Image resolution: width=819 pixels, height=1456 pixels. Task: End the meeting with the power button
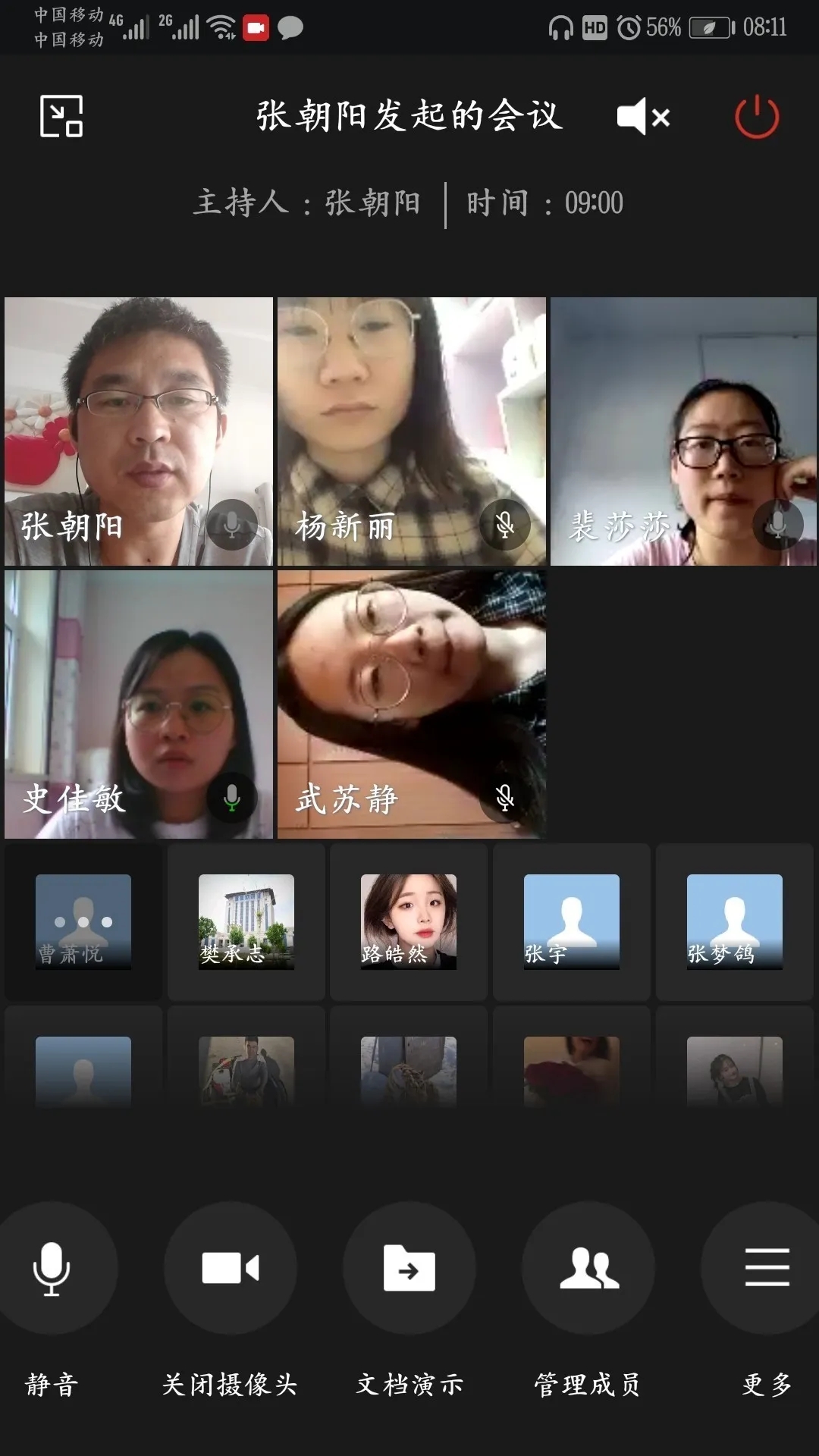point(756,117)
